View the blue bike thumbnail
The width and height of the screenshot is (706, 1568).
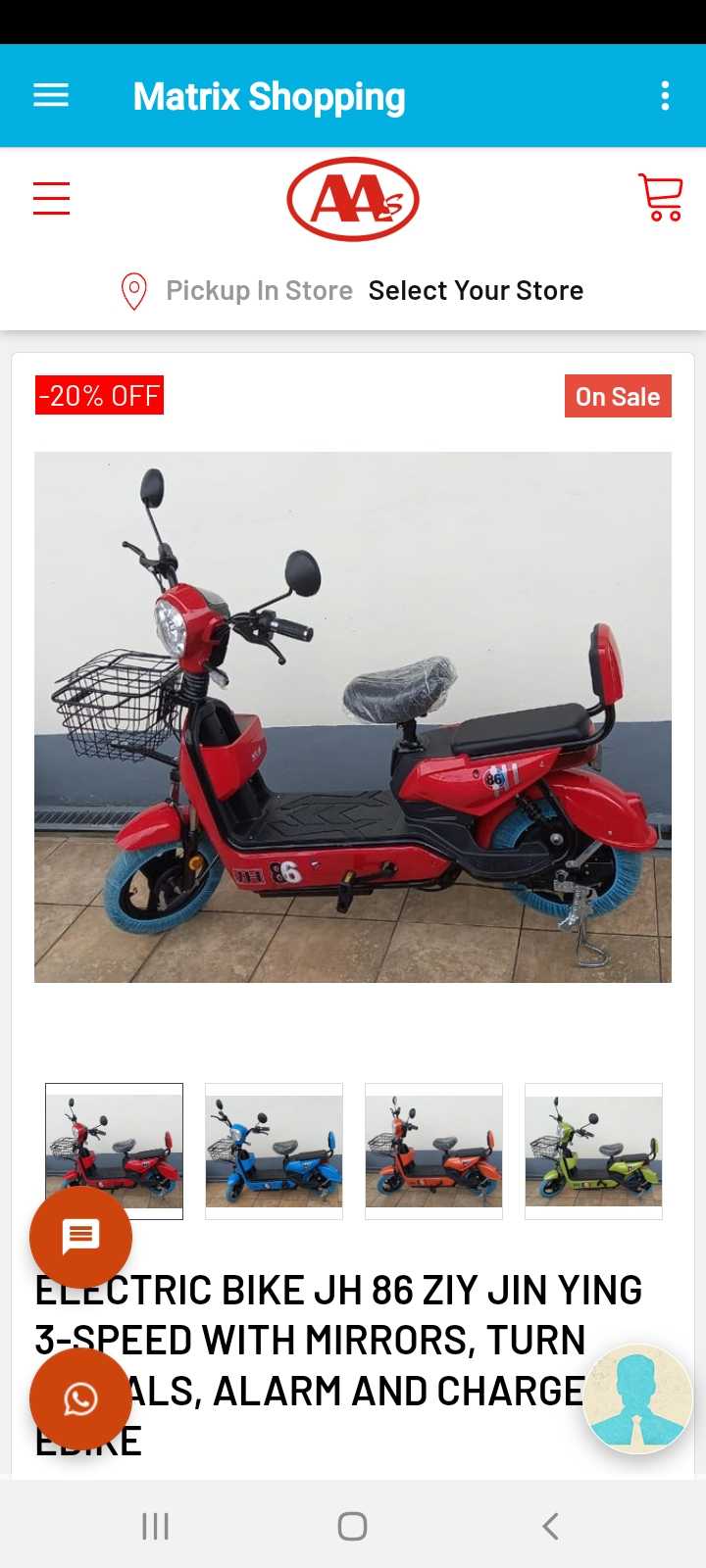(274, 1151)
